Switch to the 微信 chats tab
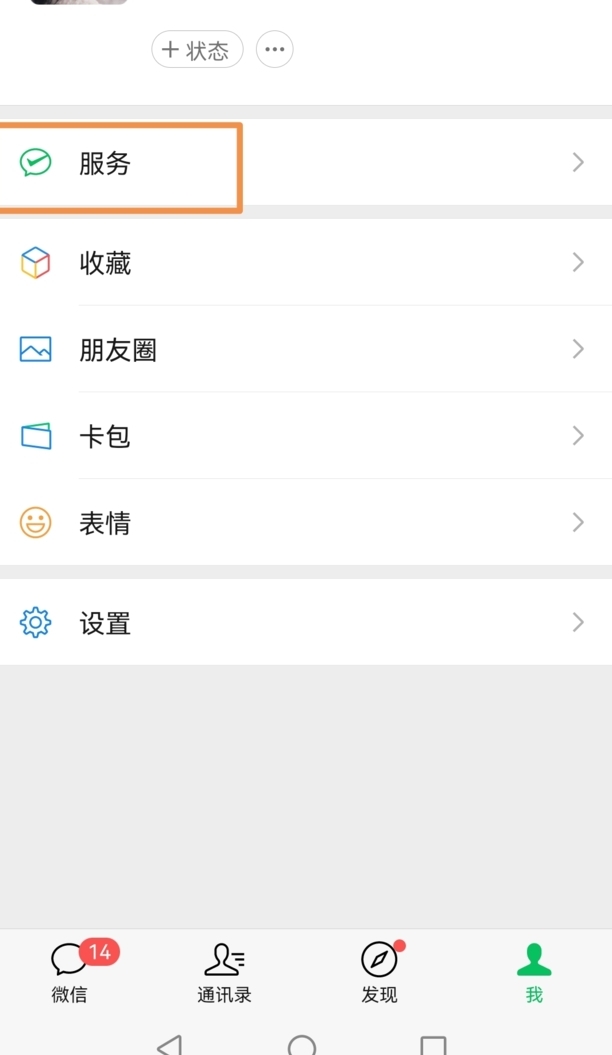Image resolution: width=612 pixels, height=1055 pixels. click(x=70, y=972)
